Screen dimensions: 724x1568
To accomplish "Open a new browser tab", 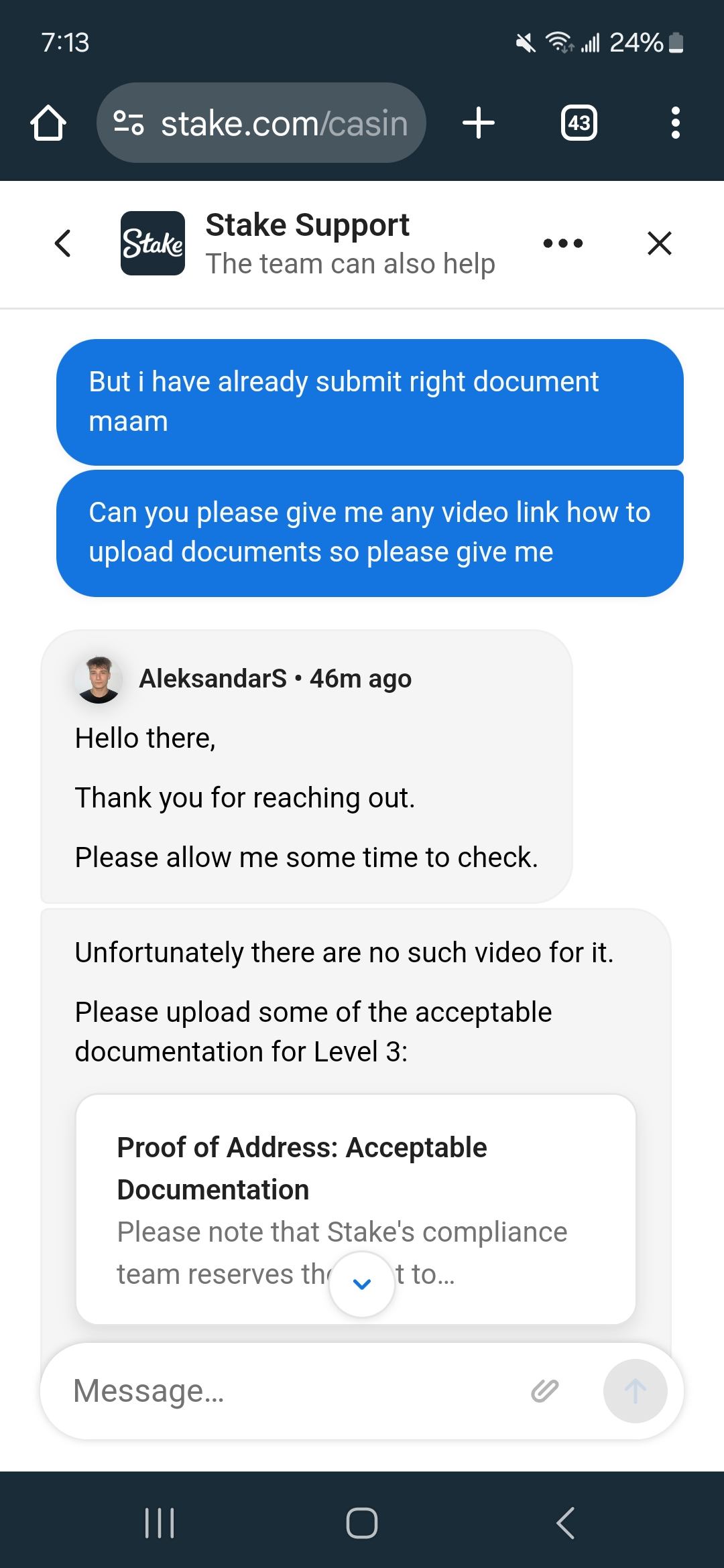I will coord(479,123).
